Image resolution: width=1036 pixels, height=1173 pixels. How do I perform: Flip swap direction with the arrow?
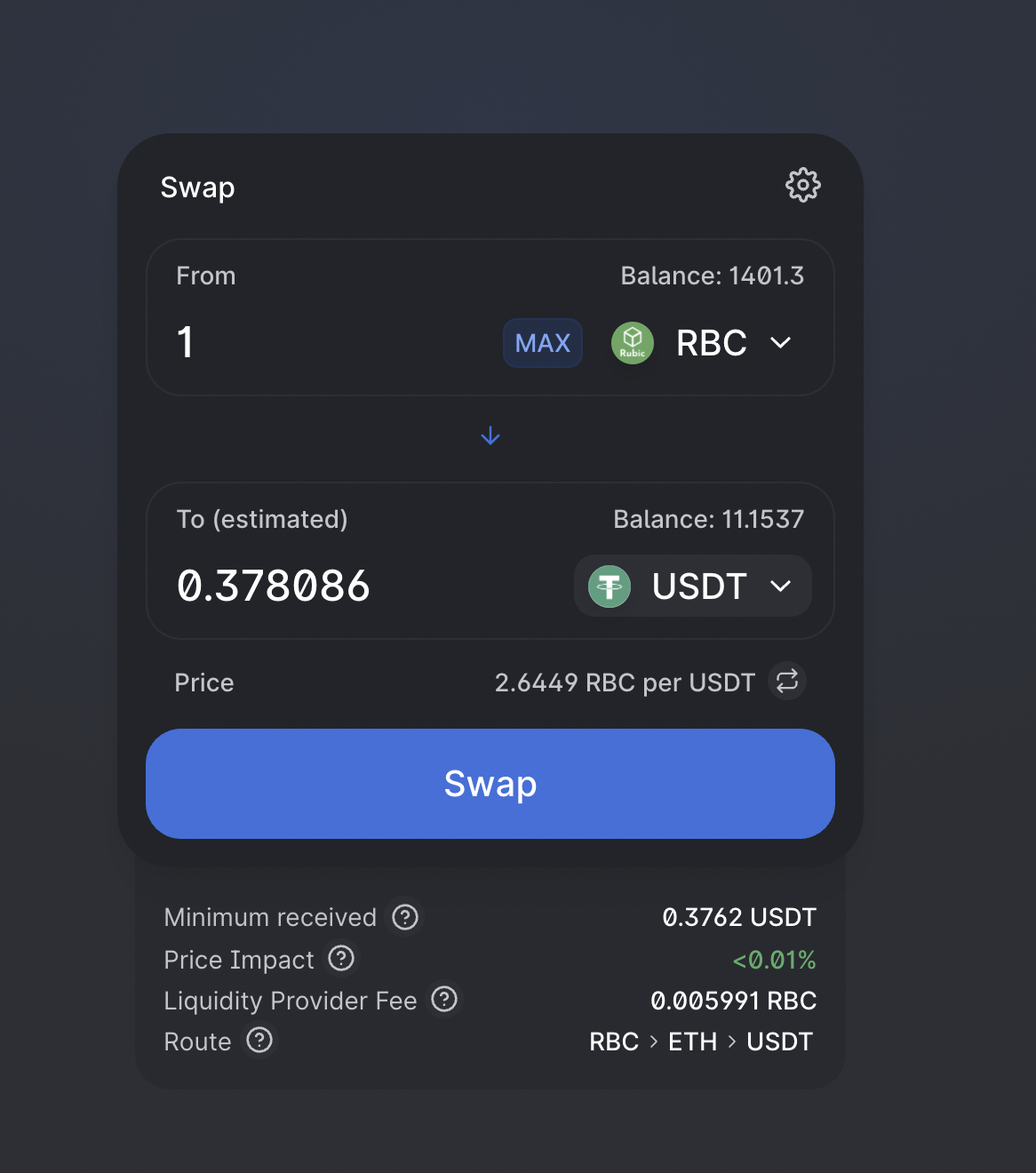(490, 435)
